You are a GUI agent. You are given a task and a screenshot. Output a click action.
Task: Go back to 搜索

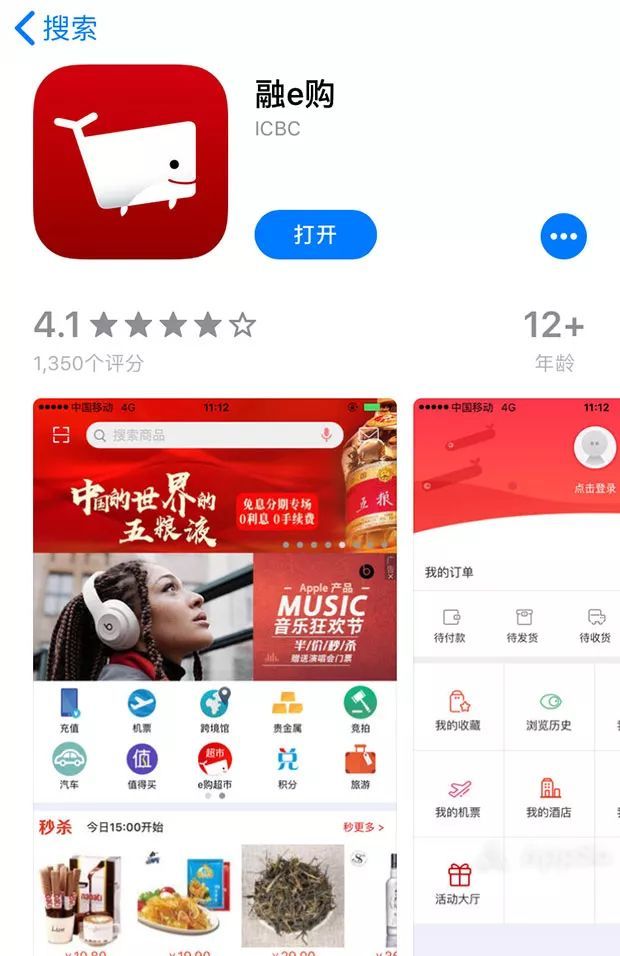click(56, 27)
